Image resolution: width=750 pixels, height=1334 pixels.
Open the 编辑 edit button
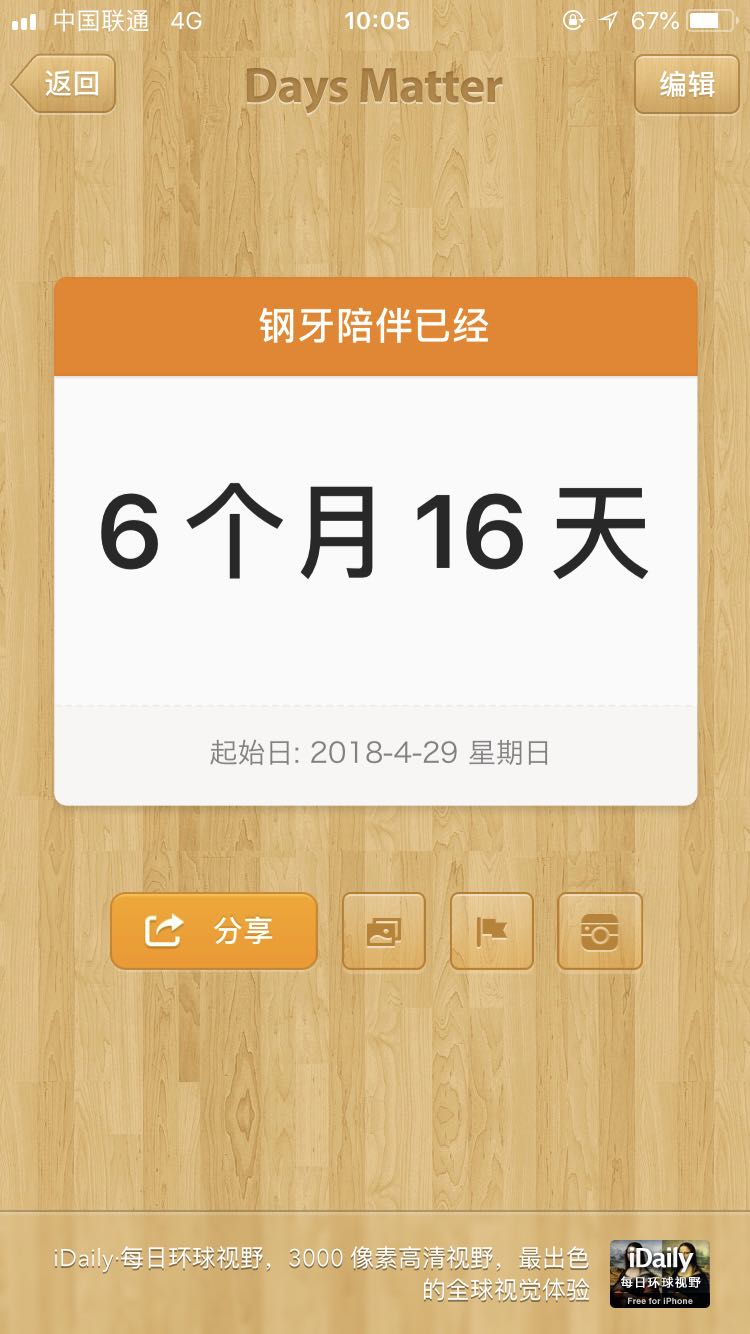pyautogui.click(x=686, y=84)
